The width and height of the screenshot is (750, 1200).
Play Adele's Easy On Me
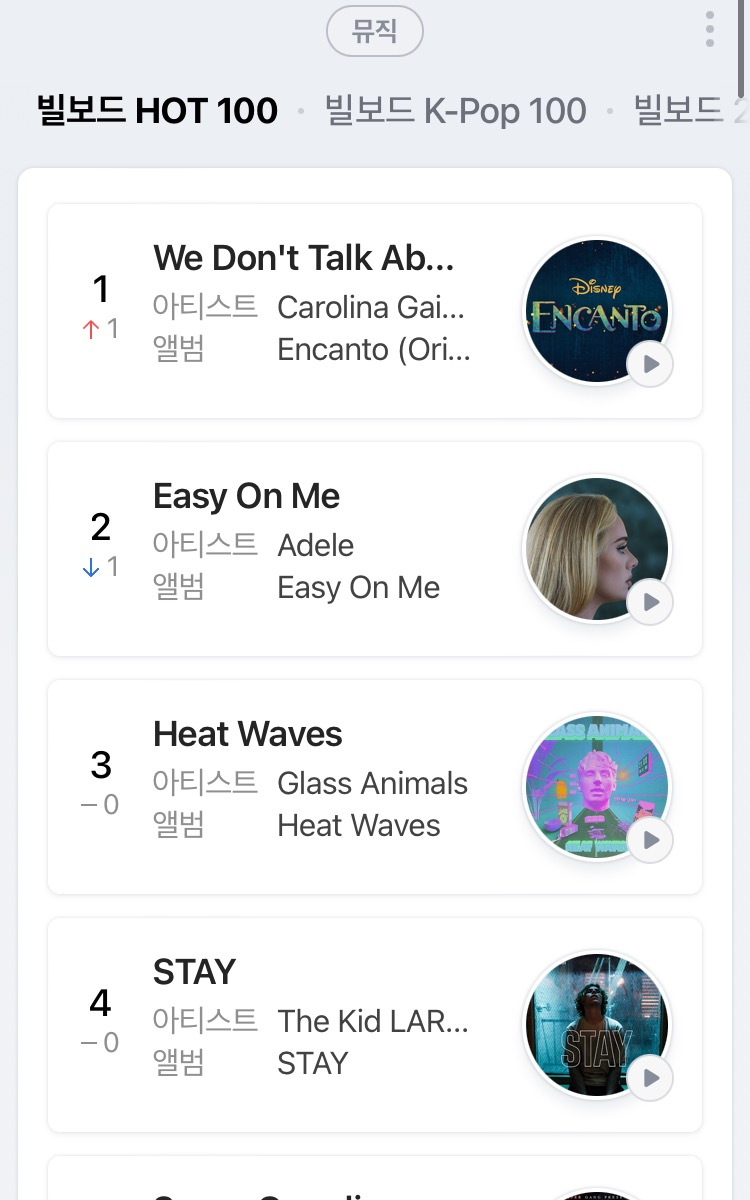point(650,602)
